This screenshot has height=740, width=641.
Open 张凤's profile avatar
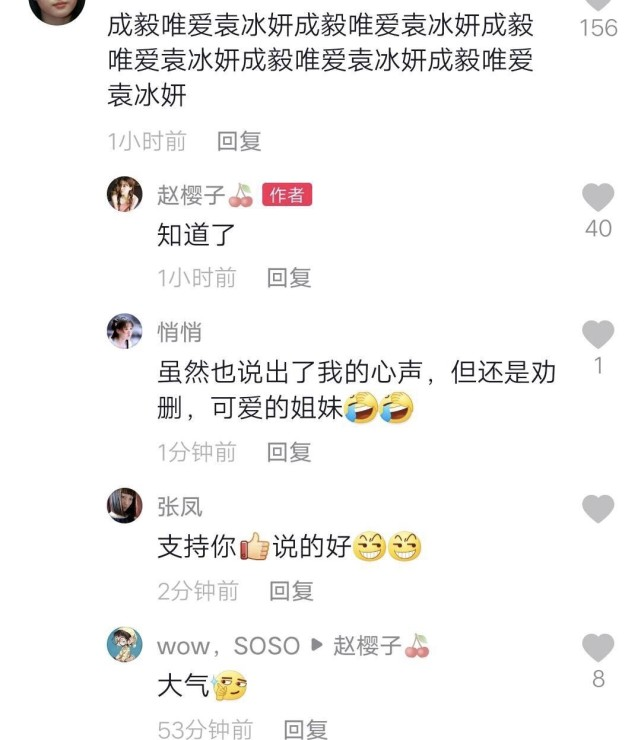[125, 506]
